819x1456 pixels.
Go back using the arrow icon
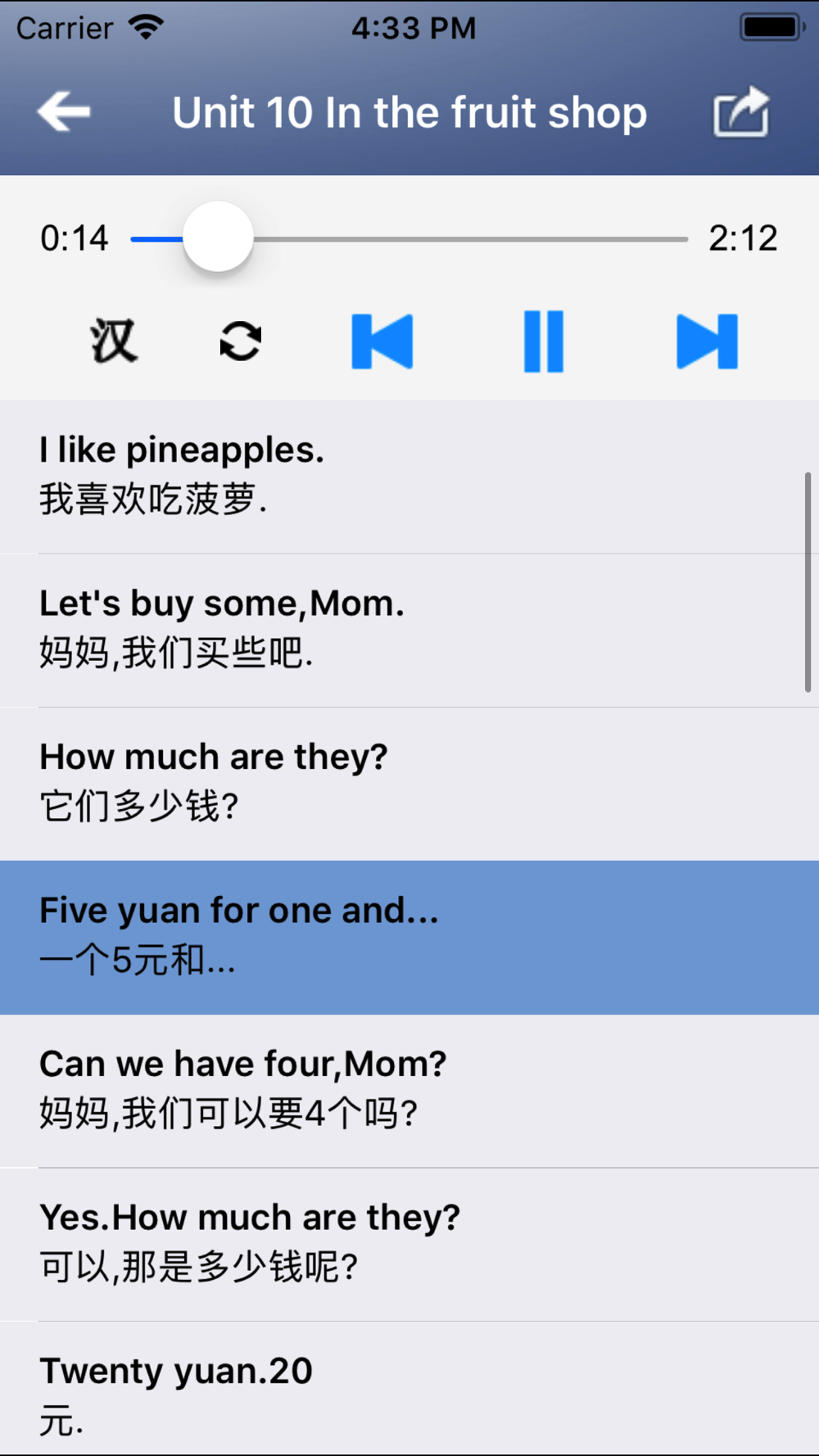click(64, 112)
